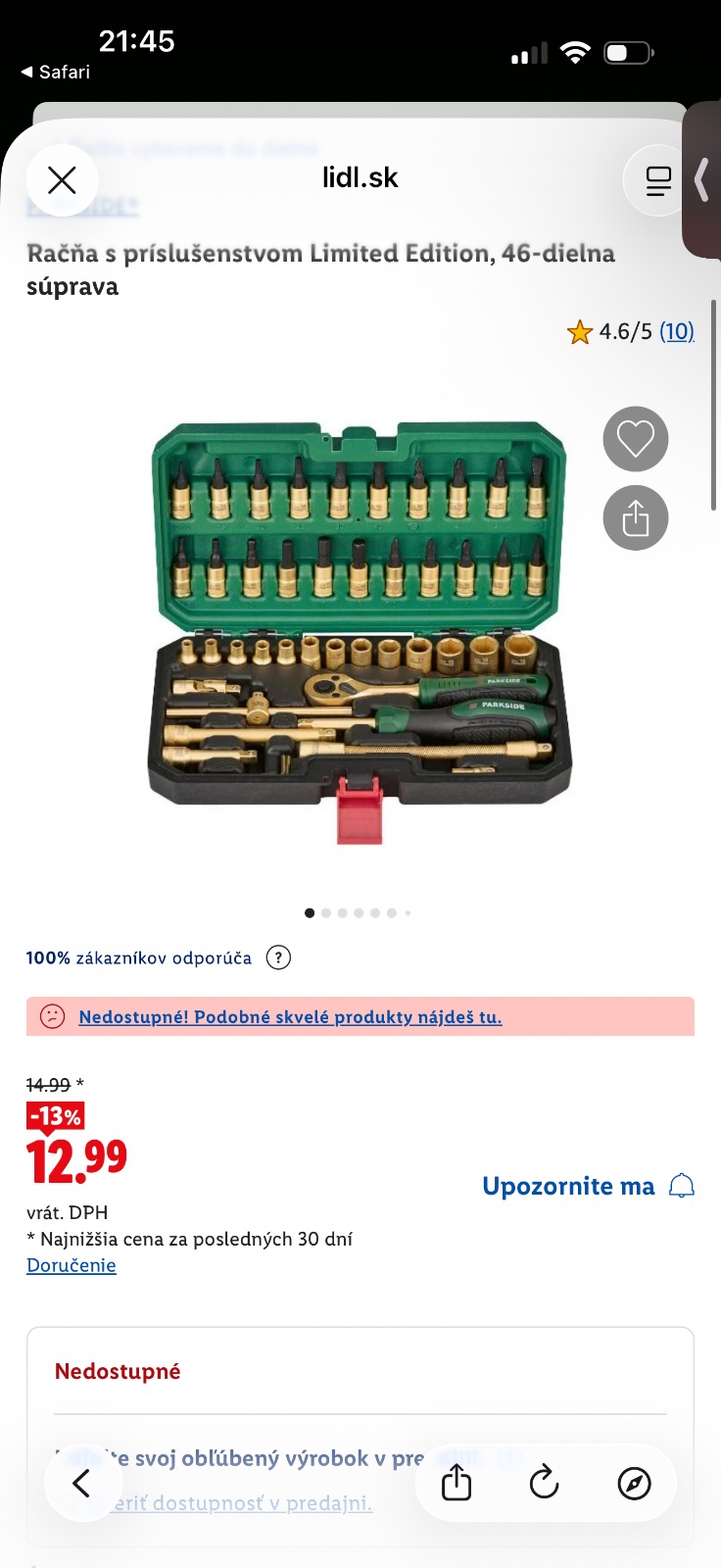Open page in Safari via compass icon

click(x=634, y=1484)
